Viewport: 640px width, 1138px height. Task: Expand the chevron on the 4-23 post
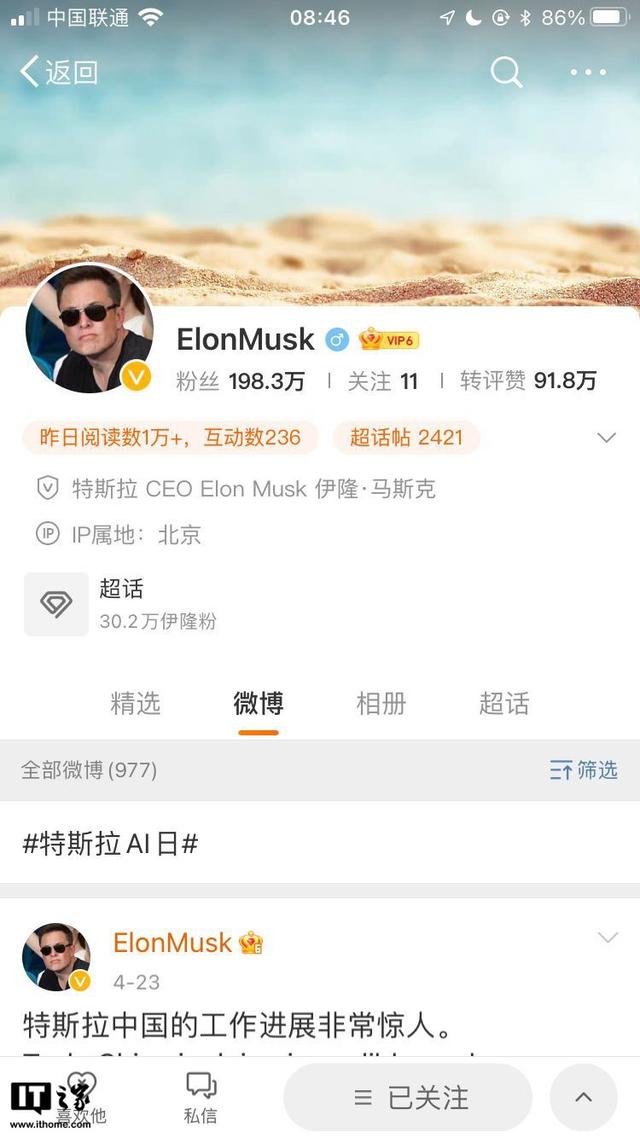click(607, 937)
